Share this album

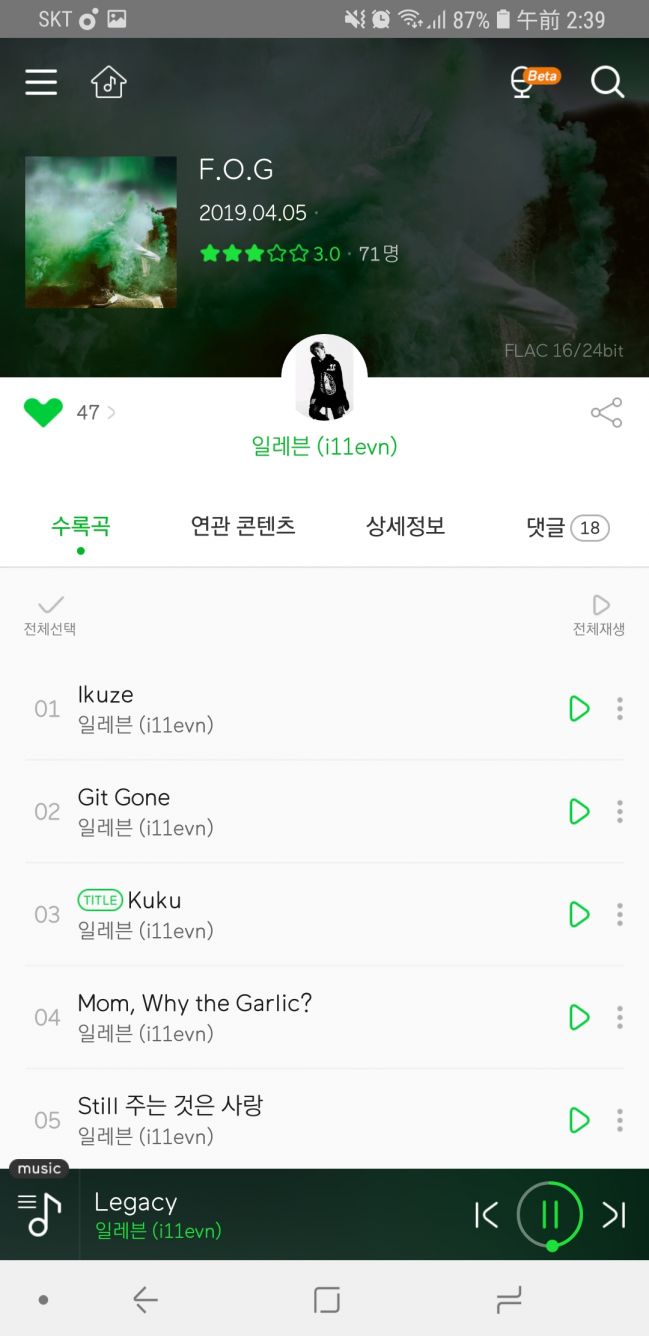click(606, 412)
